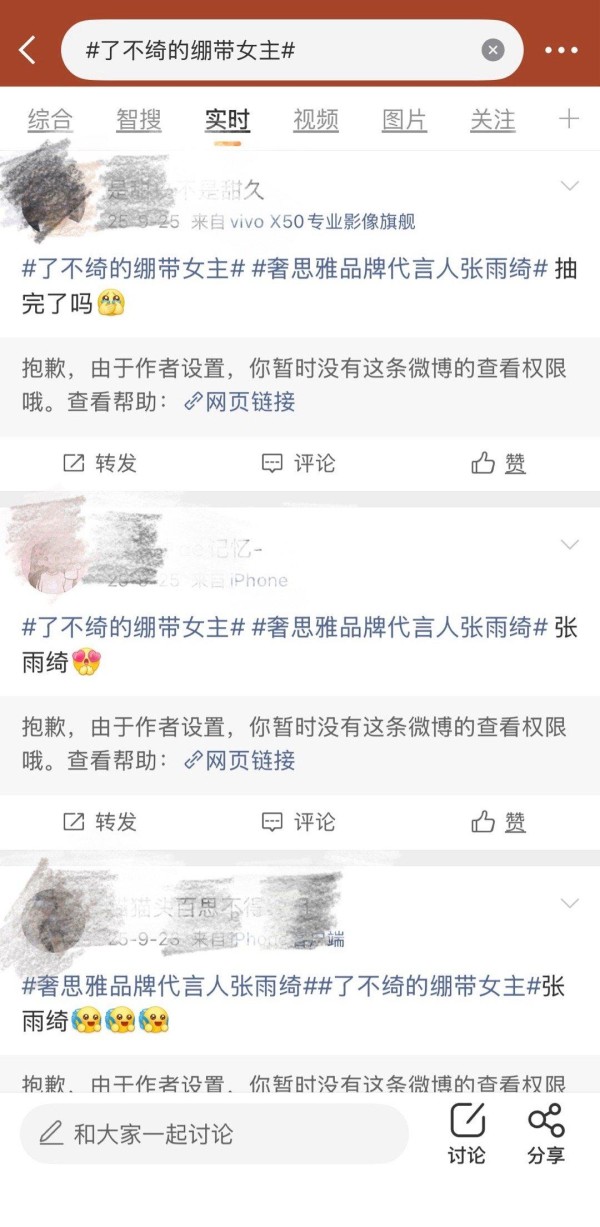Expand options for the vivo X50 post
Viewport: 600px width, 1227px height.
coord(570,186)
